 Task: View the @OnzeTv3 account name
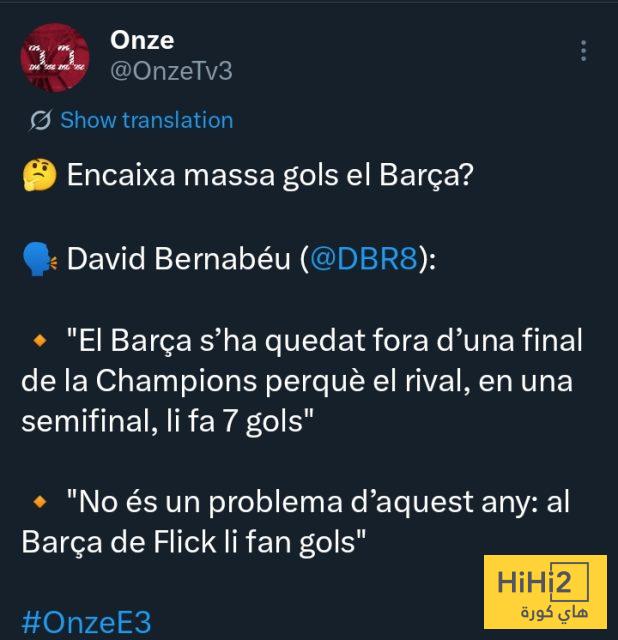tap(170, 71)
